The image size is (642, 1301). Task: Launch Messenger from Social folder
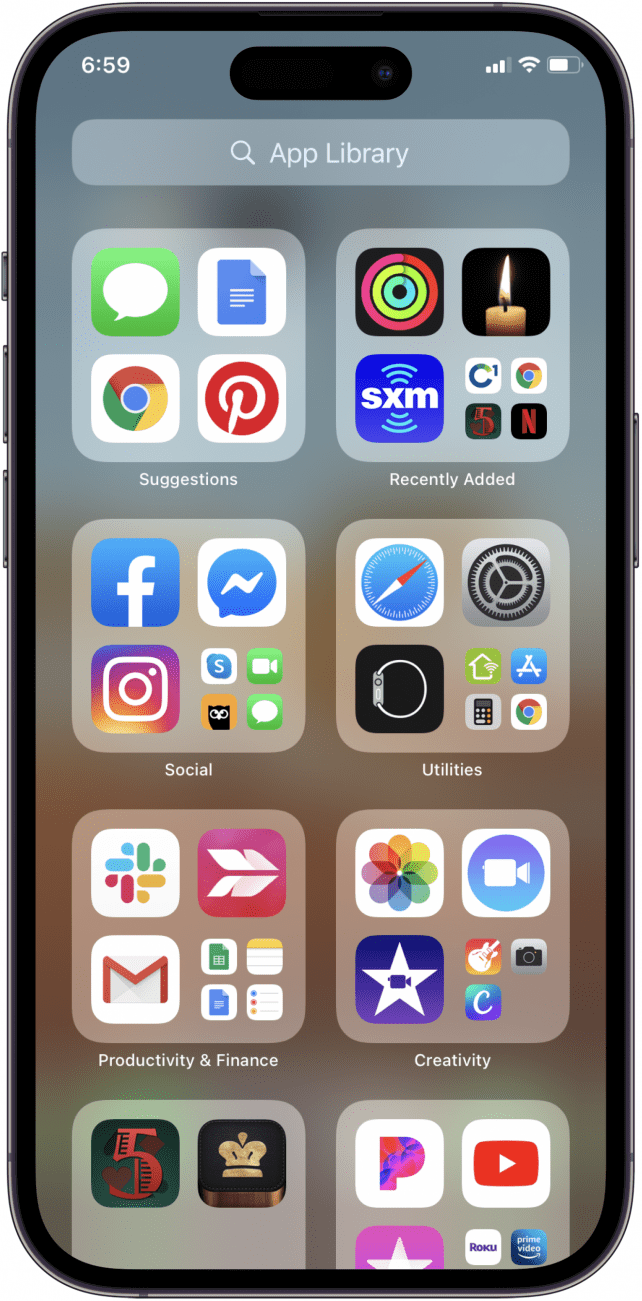point(242,583)
